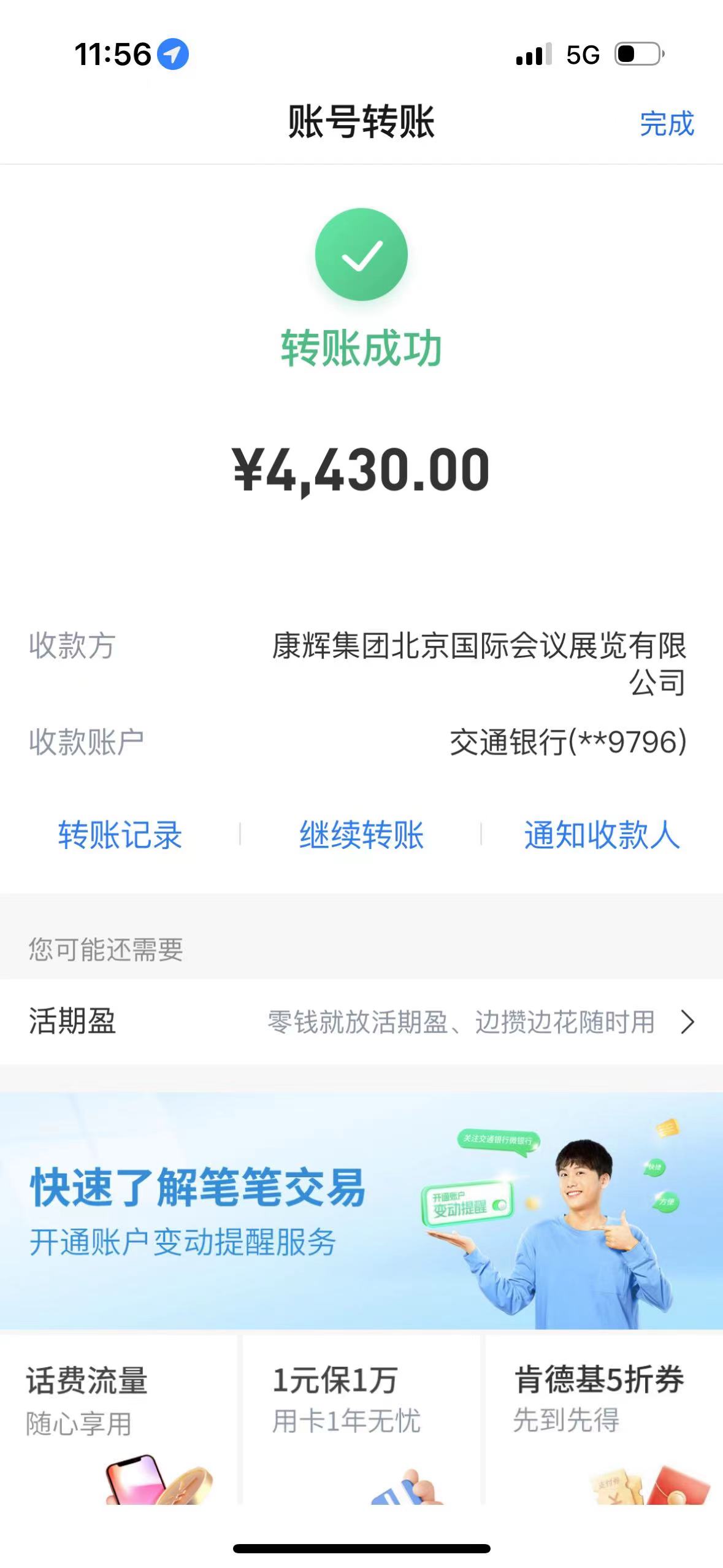Open the 话费流量 card
Viewport: 723px width, 1568px height.
point(118,1418)
